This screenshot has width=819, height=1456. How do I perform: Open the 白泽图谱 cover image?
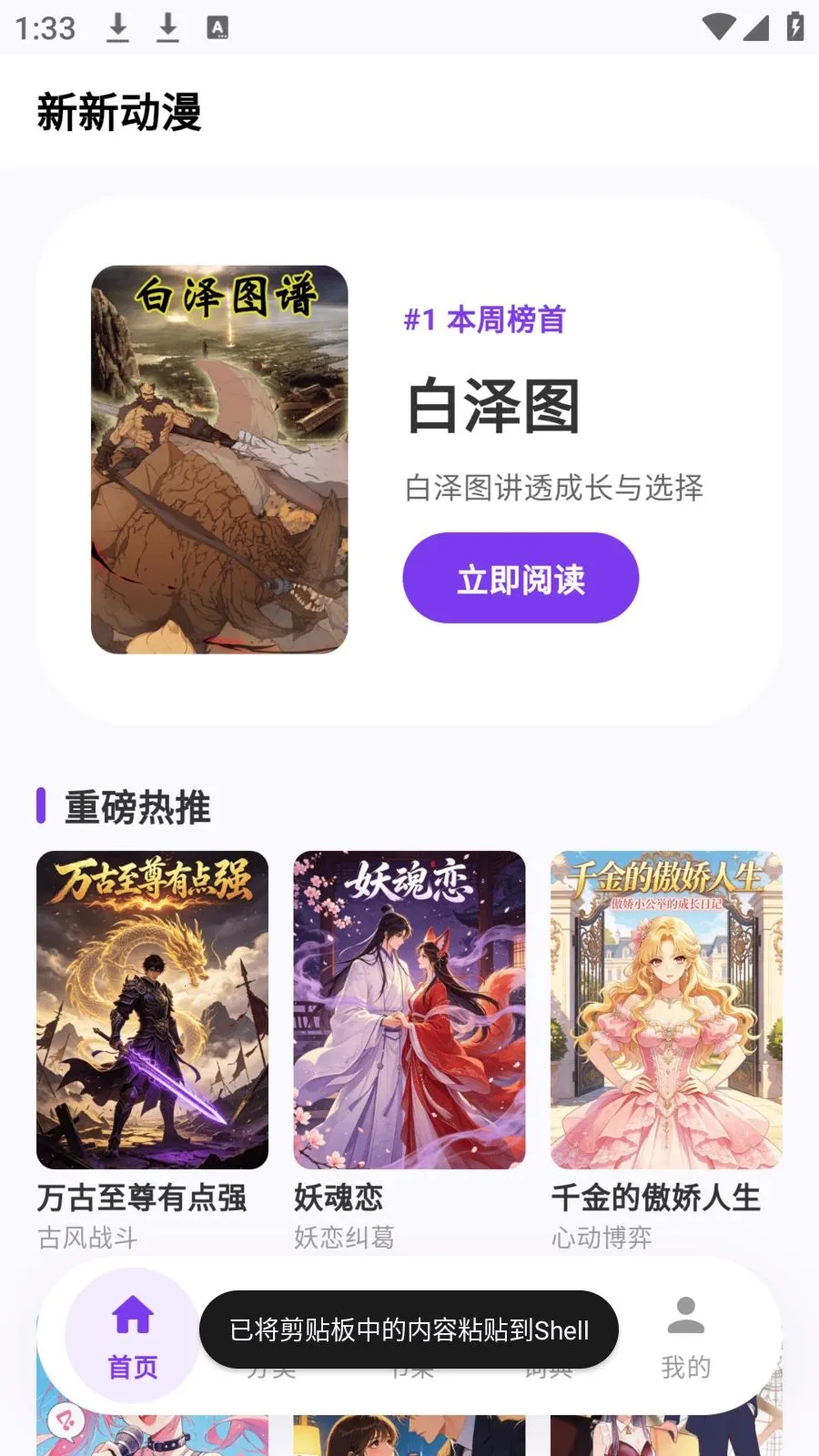pyautogui.click(x=219, y=460)
